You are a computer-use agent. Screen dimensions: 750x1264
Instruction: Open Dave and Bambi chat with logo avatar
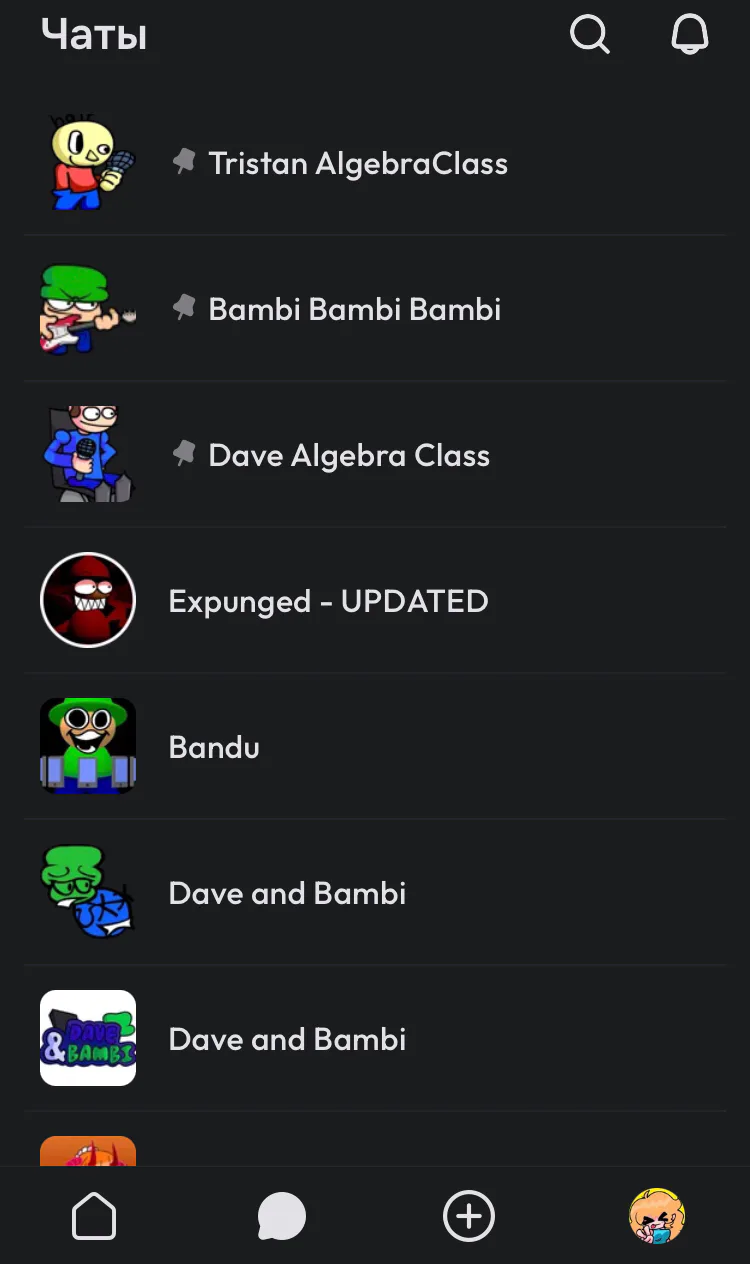pos(287,1039)
